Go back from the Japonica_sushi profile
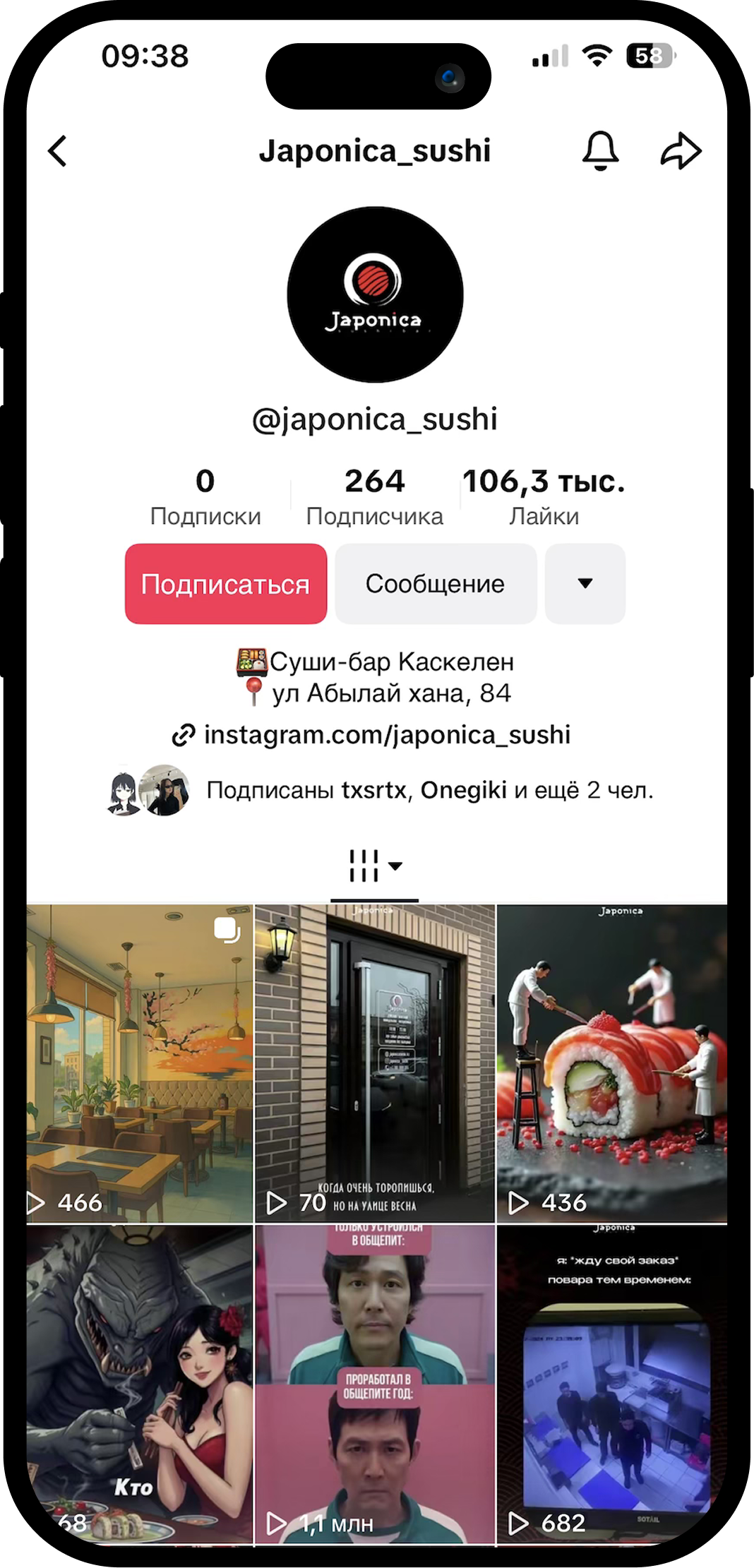 (x=58, y=151)
